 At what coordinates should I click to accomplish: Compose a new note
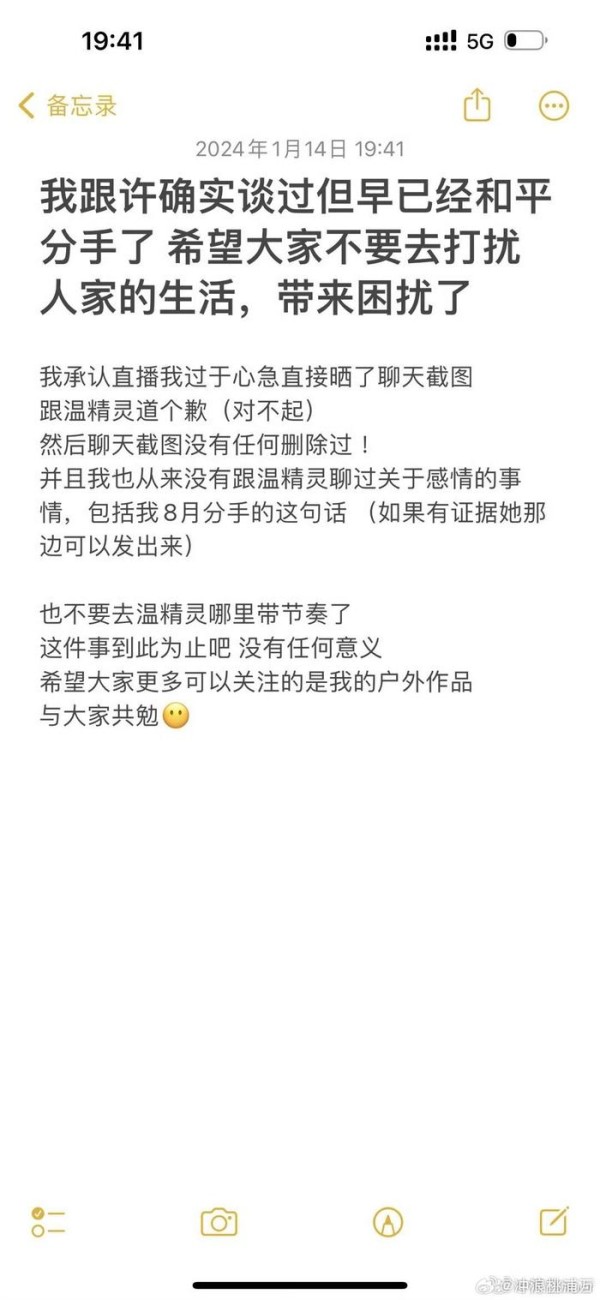(554, 1220)
